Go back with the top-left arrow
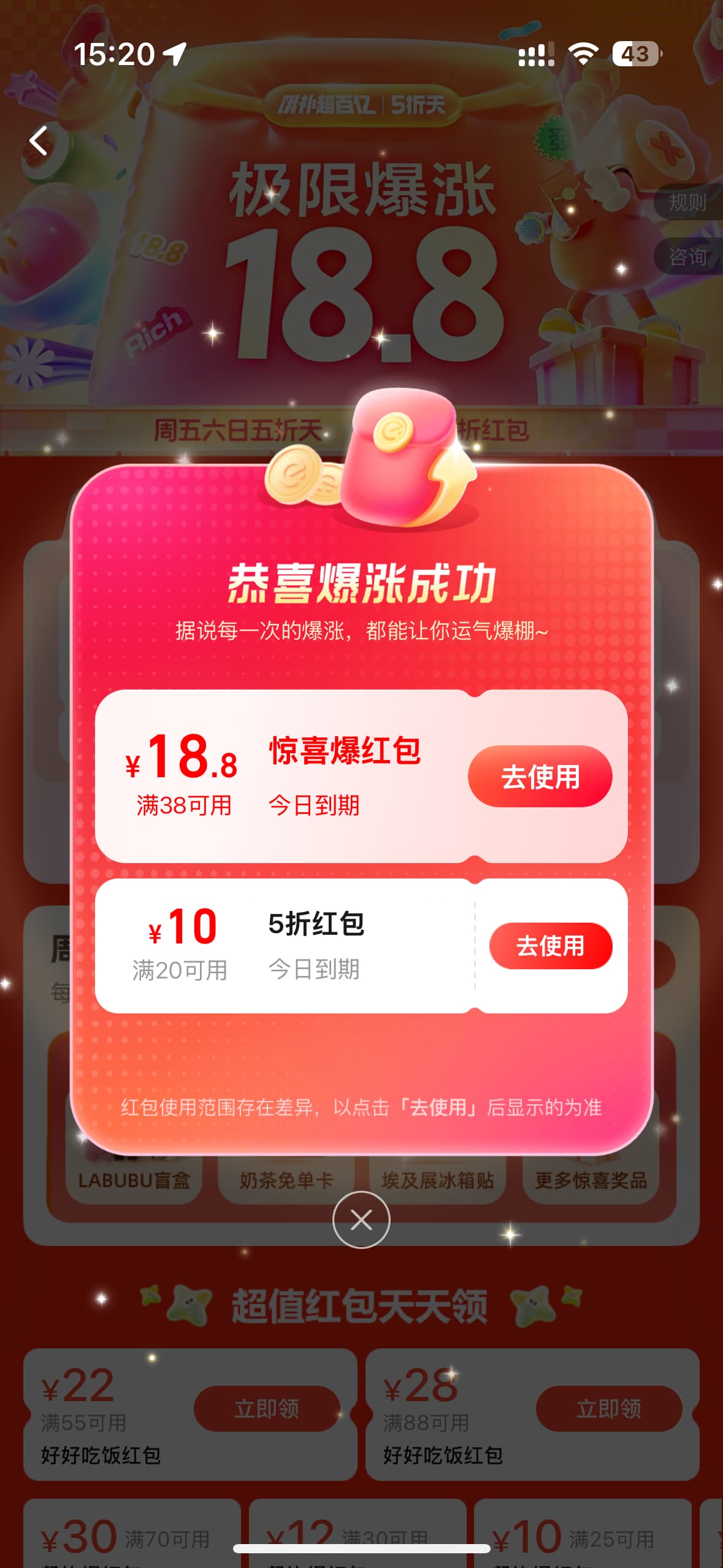The image size is (723, 1568). [39, 140]
